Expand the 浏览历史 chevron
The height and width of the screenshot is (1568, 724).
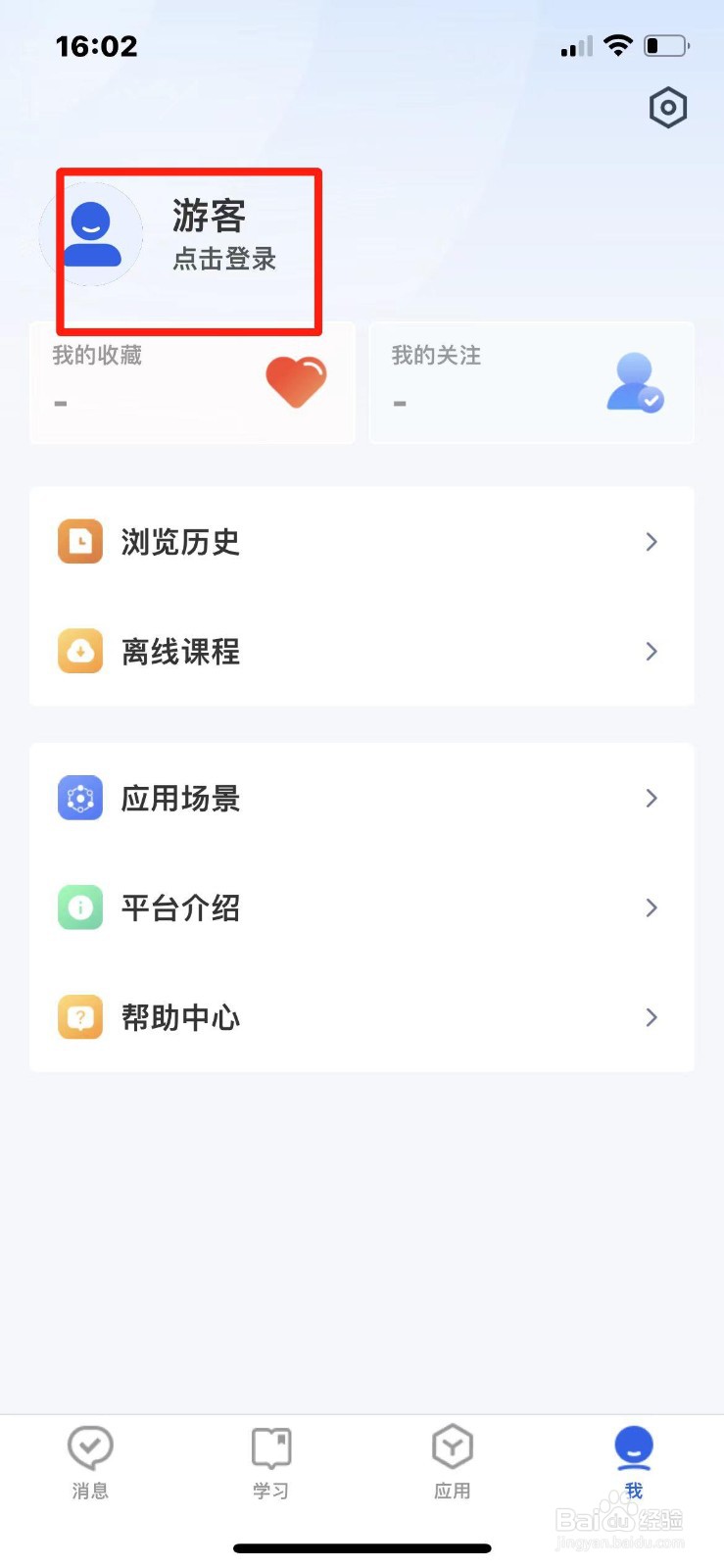pyautogui.click(x=651, y=541)
